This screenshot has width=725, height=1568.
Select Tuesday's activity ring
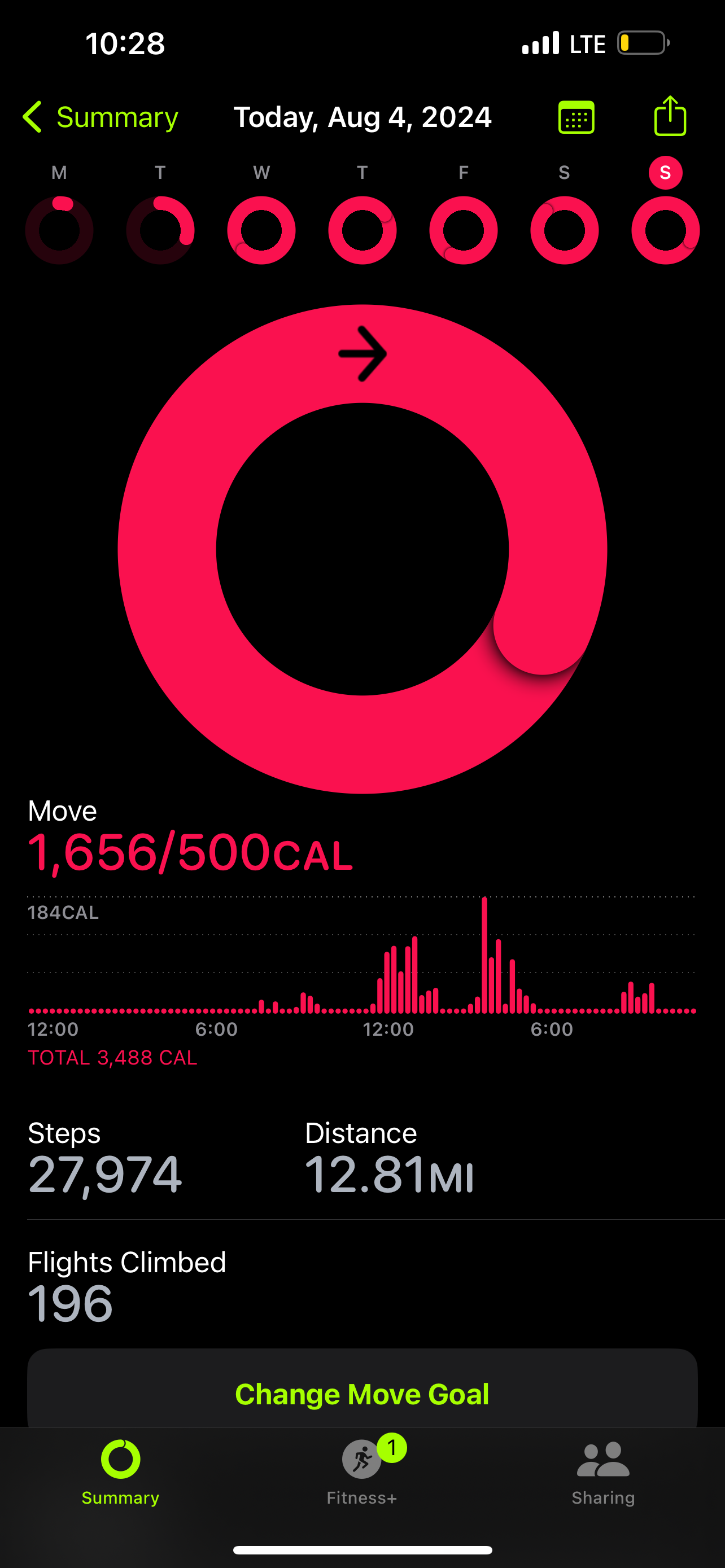point(160,230)
